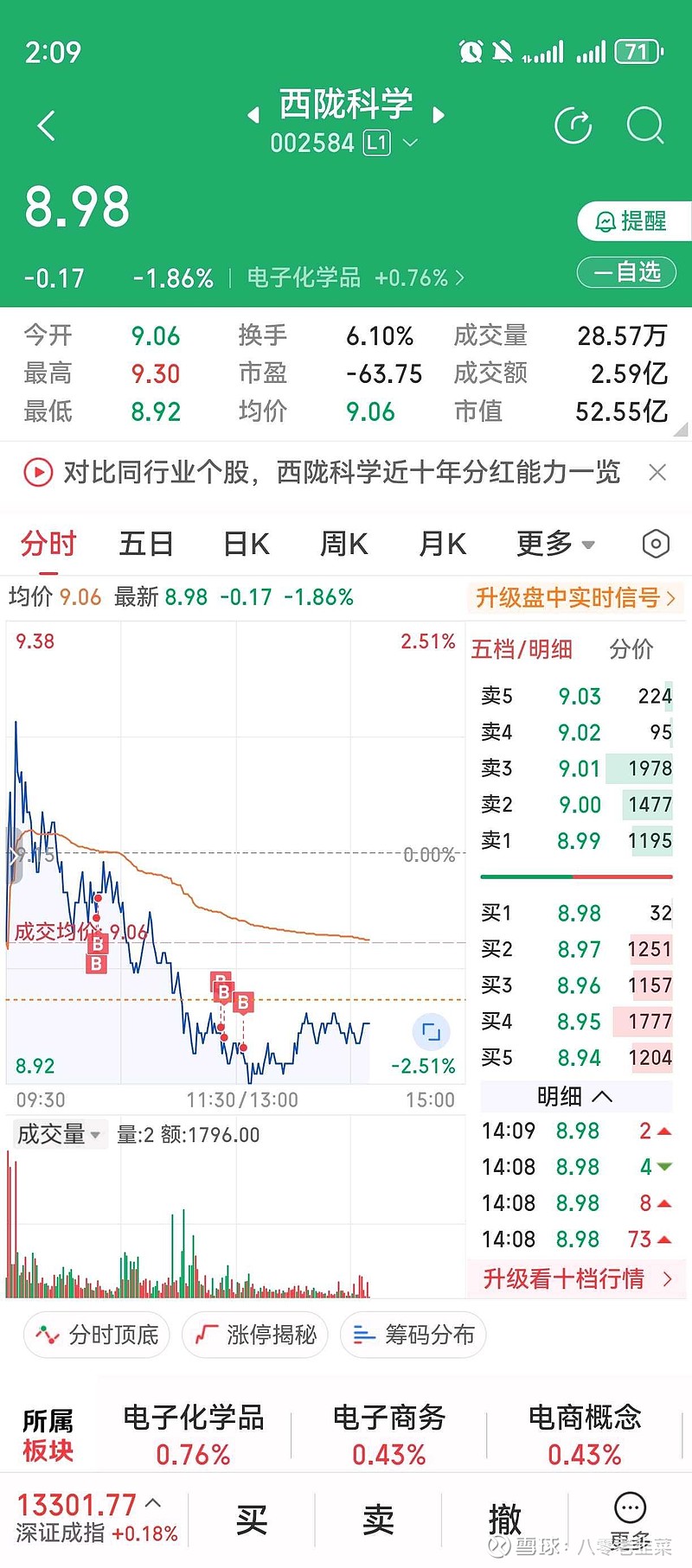Go back with the arrow

click(x=45, y=125)
